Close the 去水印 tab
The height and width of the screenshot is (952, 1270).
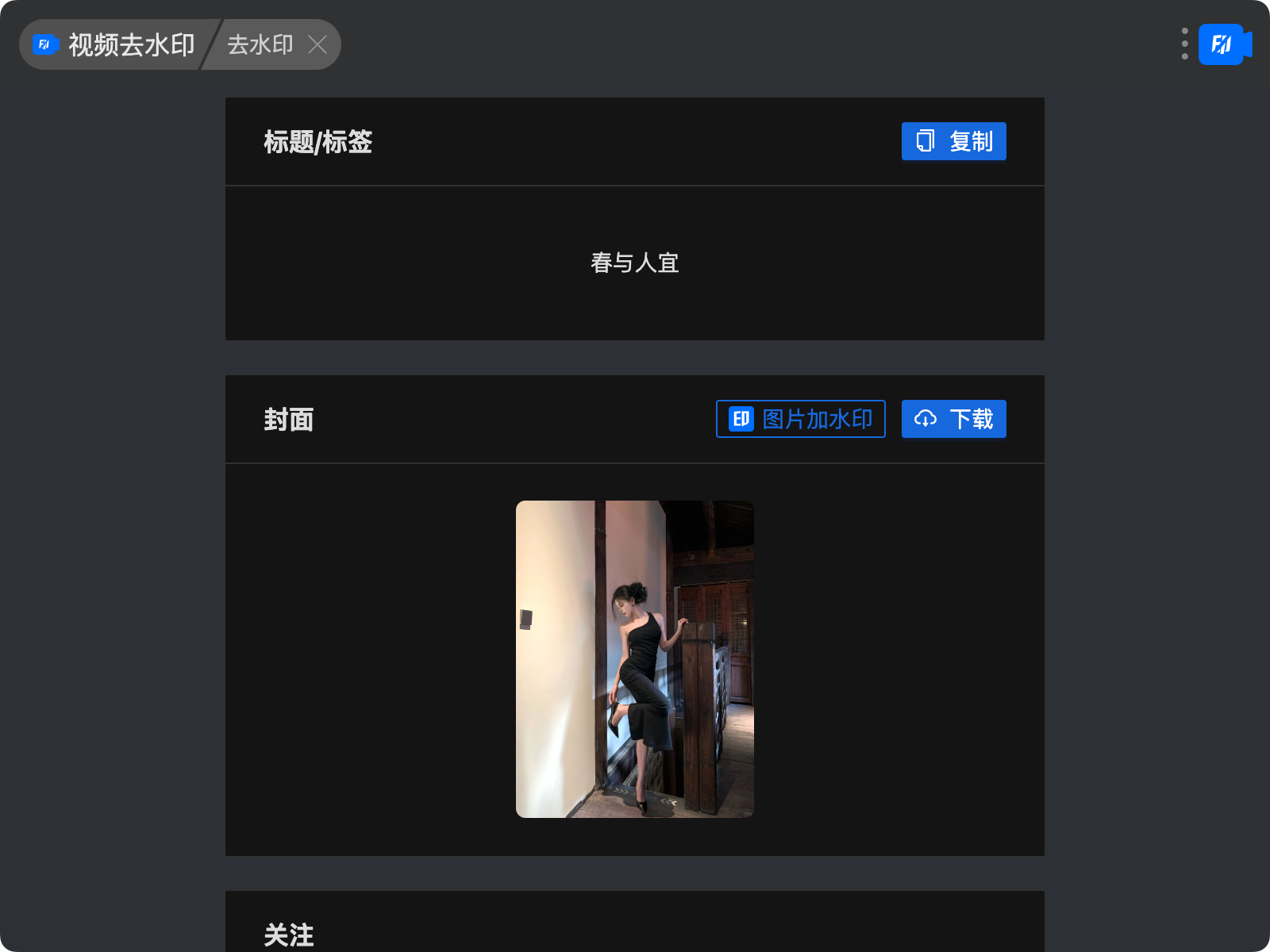(x=317, y=44)
